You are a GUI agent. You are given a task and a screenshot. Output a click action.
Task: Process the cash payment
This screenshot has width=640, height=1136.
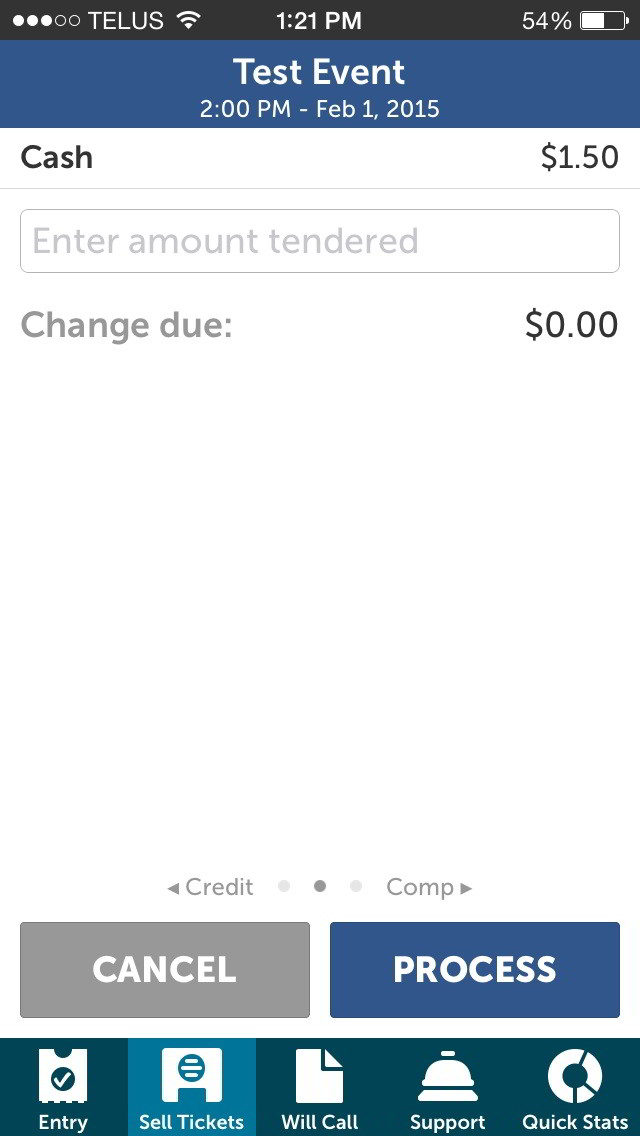(475, 969)
